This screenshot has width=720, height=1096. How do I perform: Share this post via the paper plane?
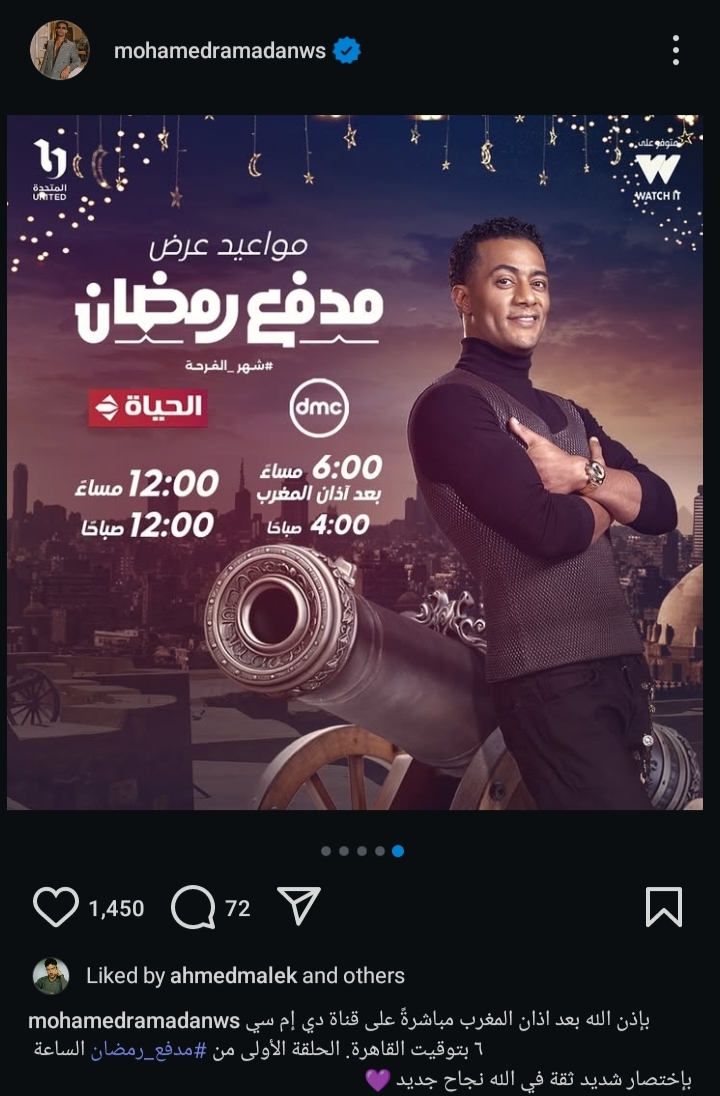[x=298, y=906]
